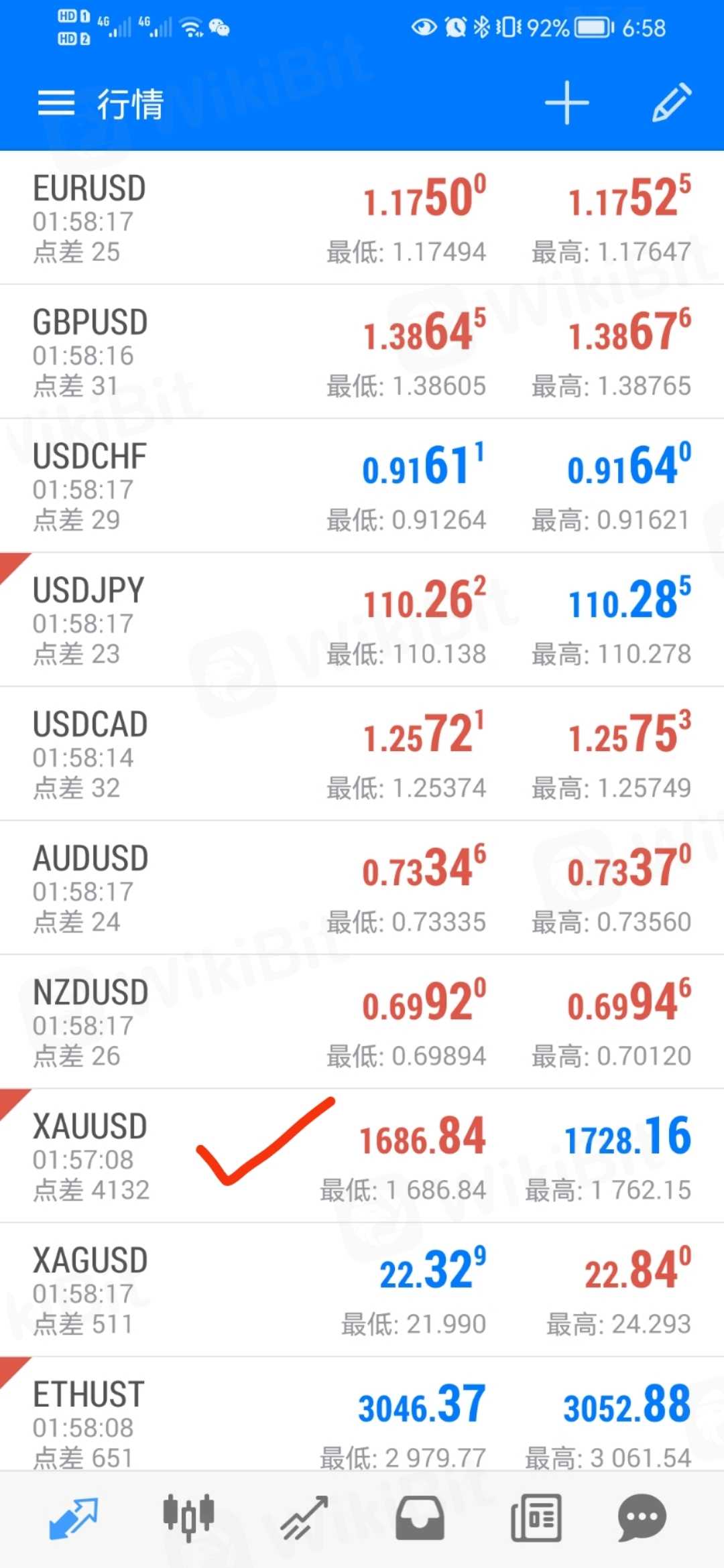The image size is (724, 1568).
Task: Open the hamburger drawer menu
Action: point(56,104)
